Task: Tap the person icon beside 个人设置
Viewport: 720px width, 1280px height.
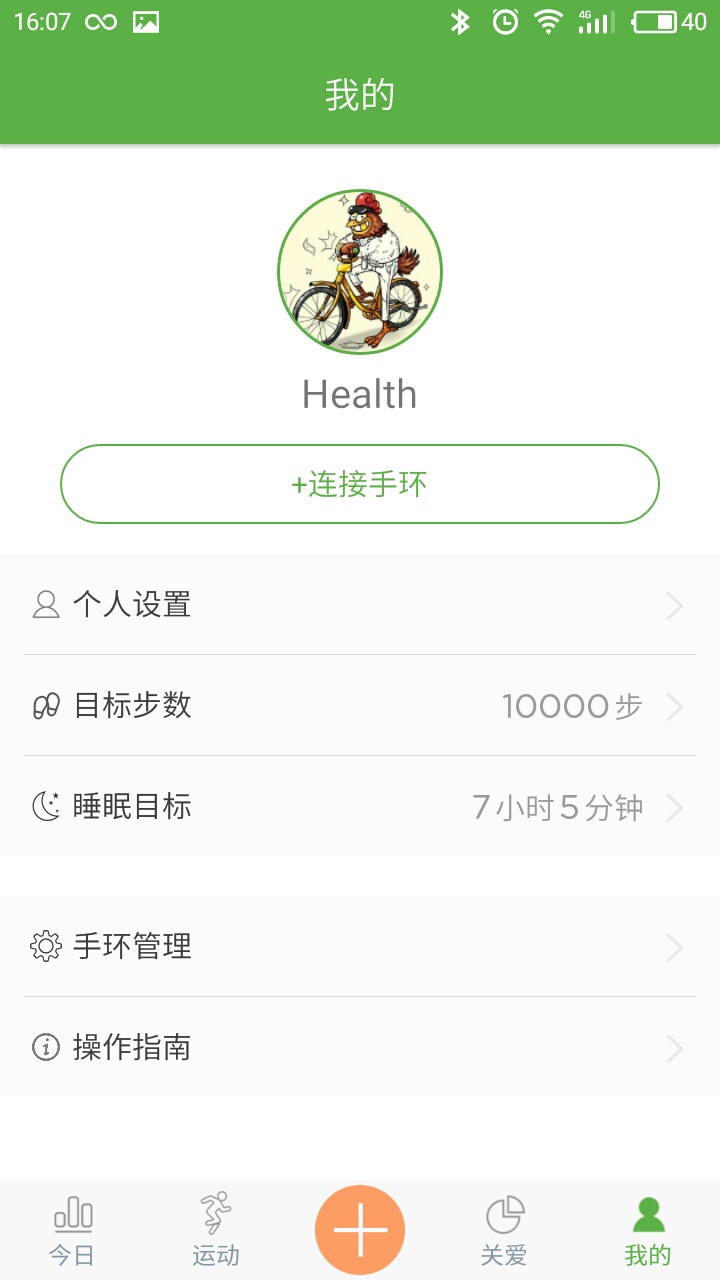Action: 44,604
